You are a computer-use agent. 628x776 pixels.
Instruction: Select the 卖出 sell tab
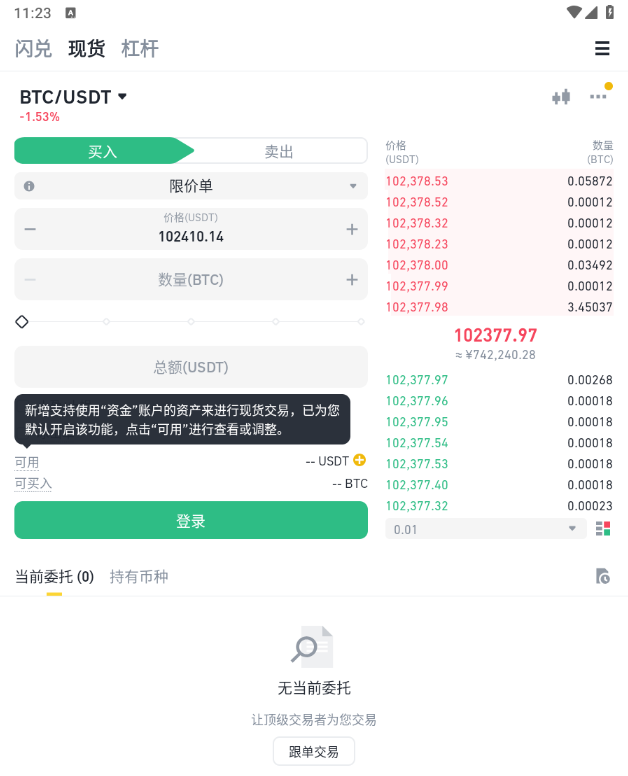pos(279,151)
